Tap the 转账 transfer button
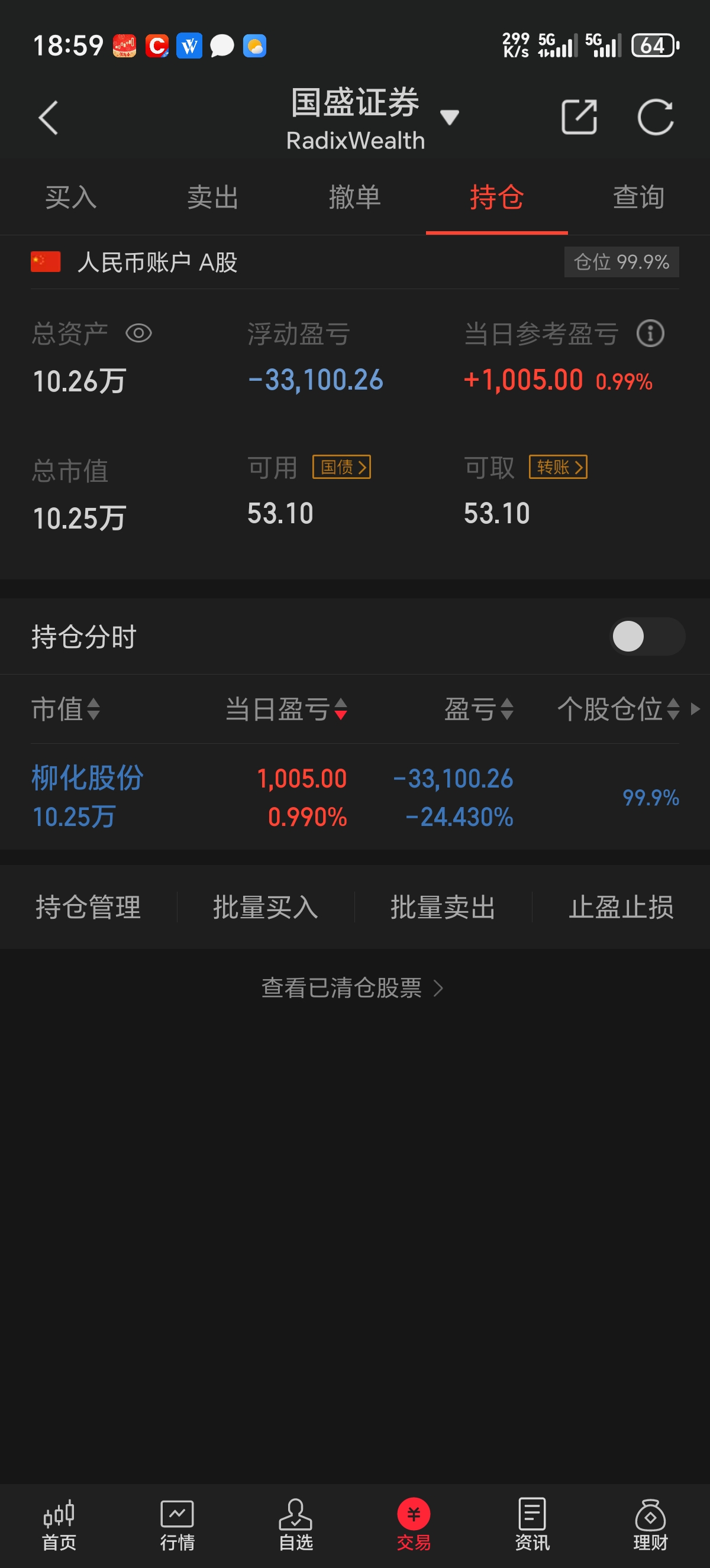 coord(558,468)
